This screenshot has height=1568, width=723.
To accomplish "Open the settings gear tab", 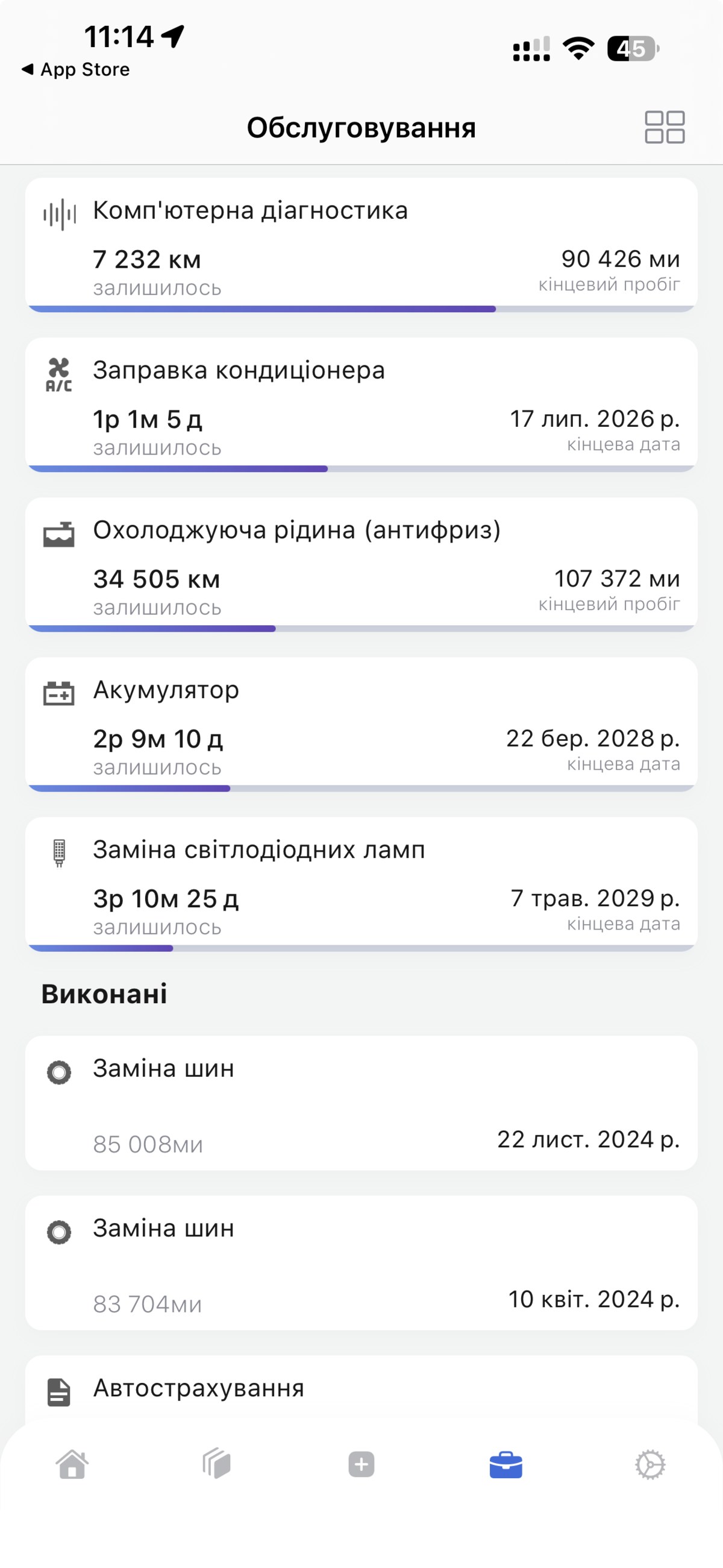I will 650,1464.
